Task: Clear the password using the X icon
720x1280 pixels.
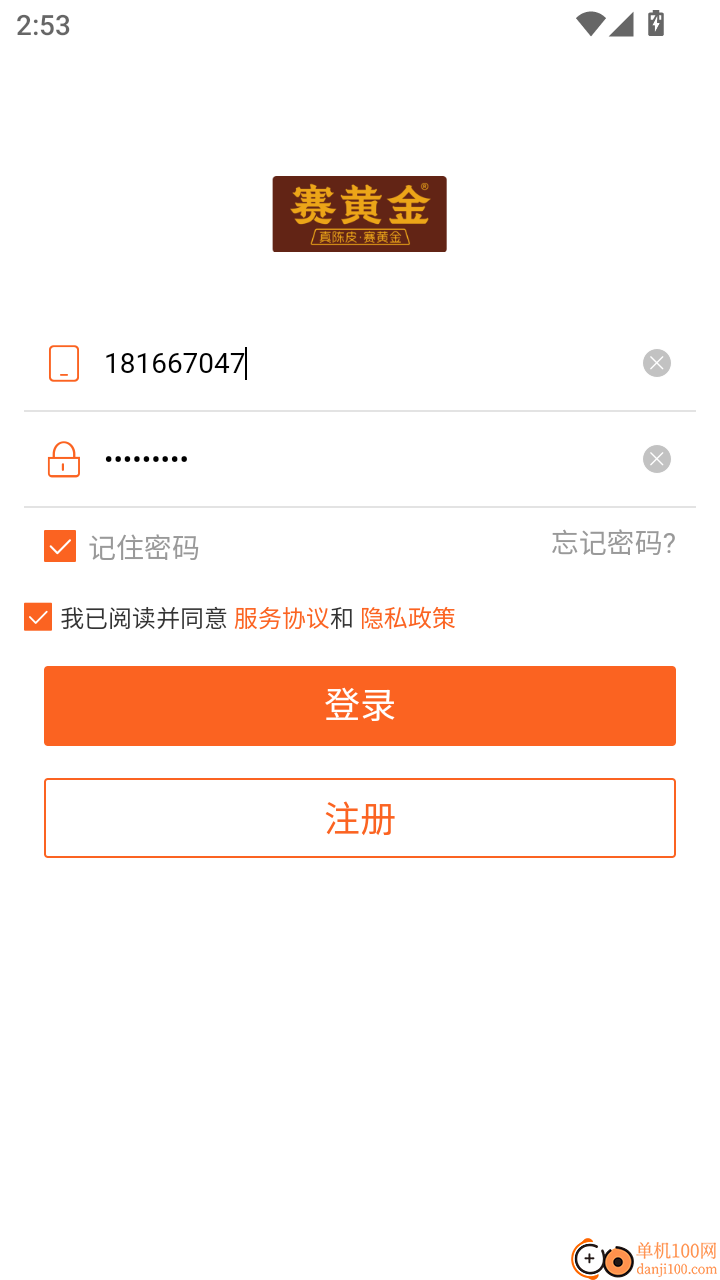Action: [x=656, y=459]
